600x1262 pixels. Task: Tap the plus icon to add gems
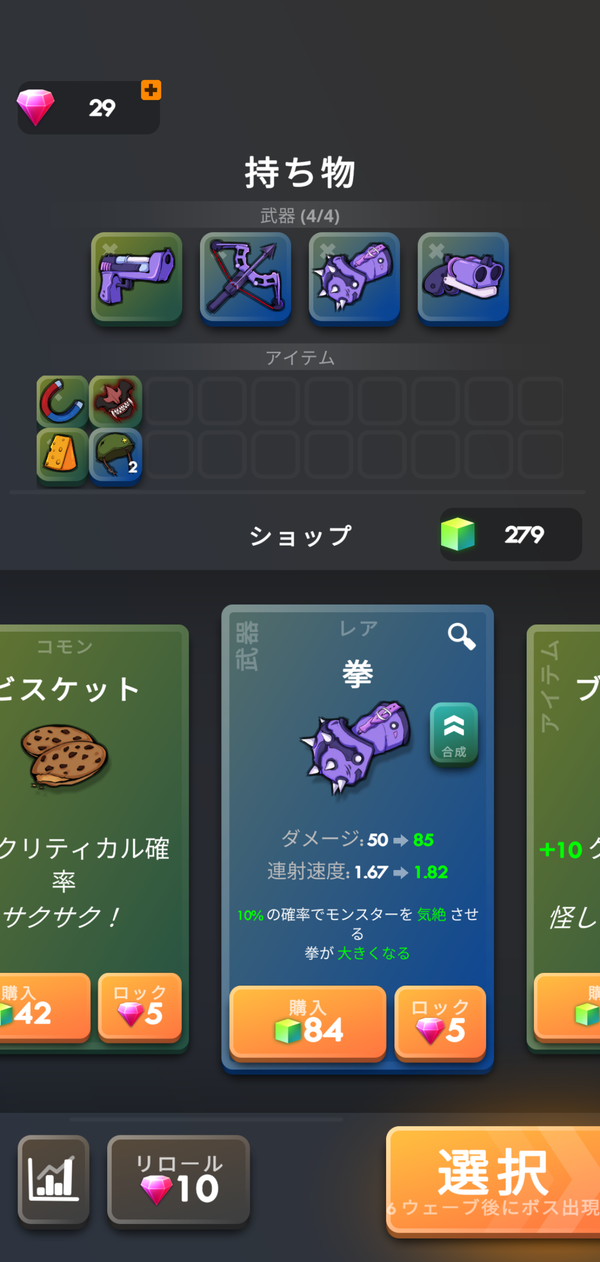[151, 90]
